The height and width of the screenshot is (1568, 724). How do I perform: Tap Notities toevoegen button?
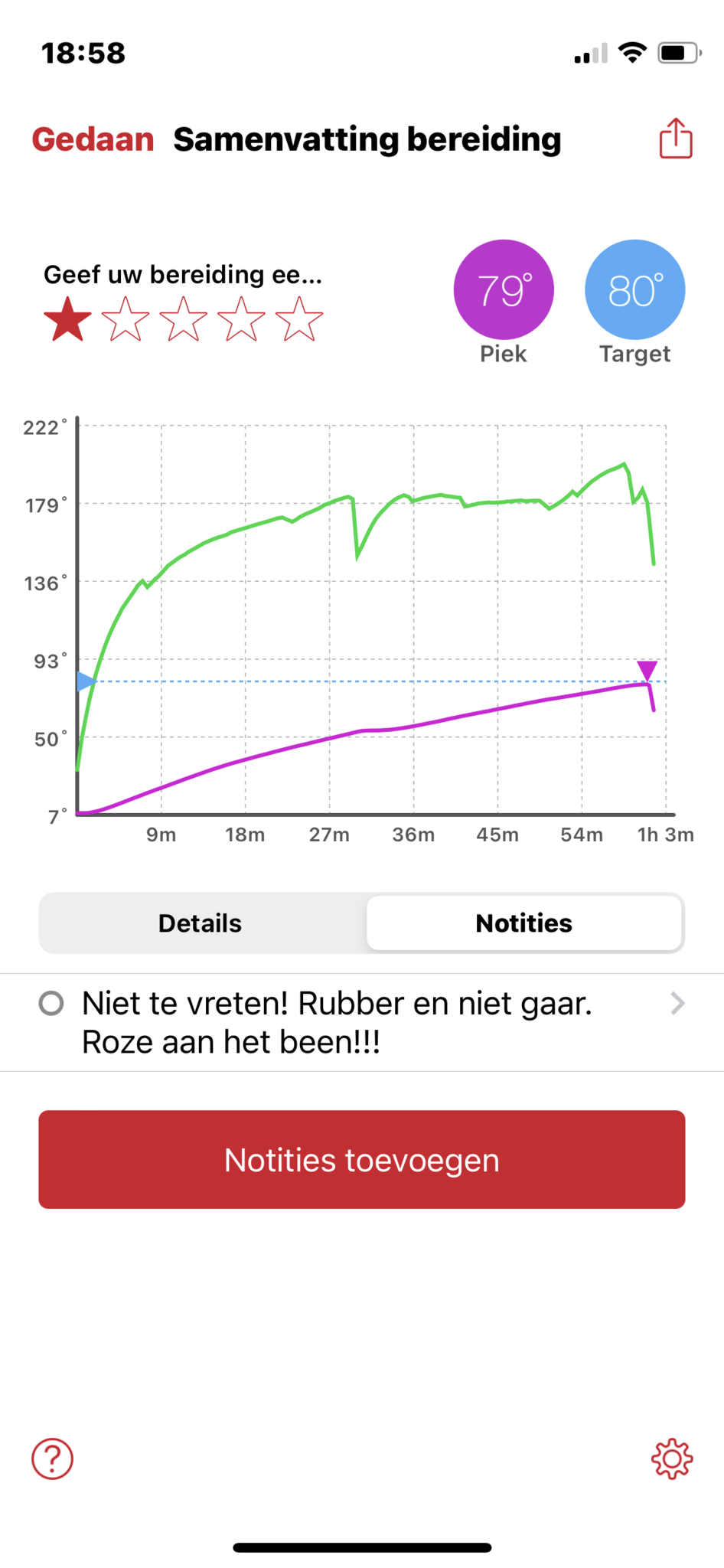[x=361, y=1160]
